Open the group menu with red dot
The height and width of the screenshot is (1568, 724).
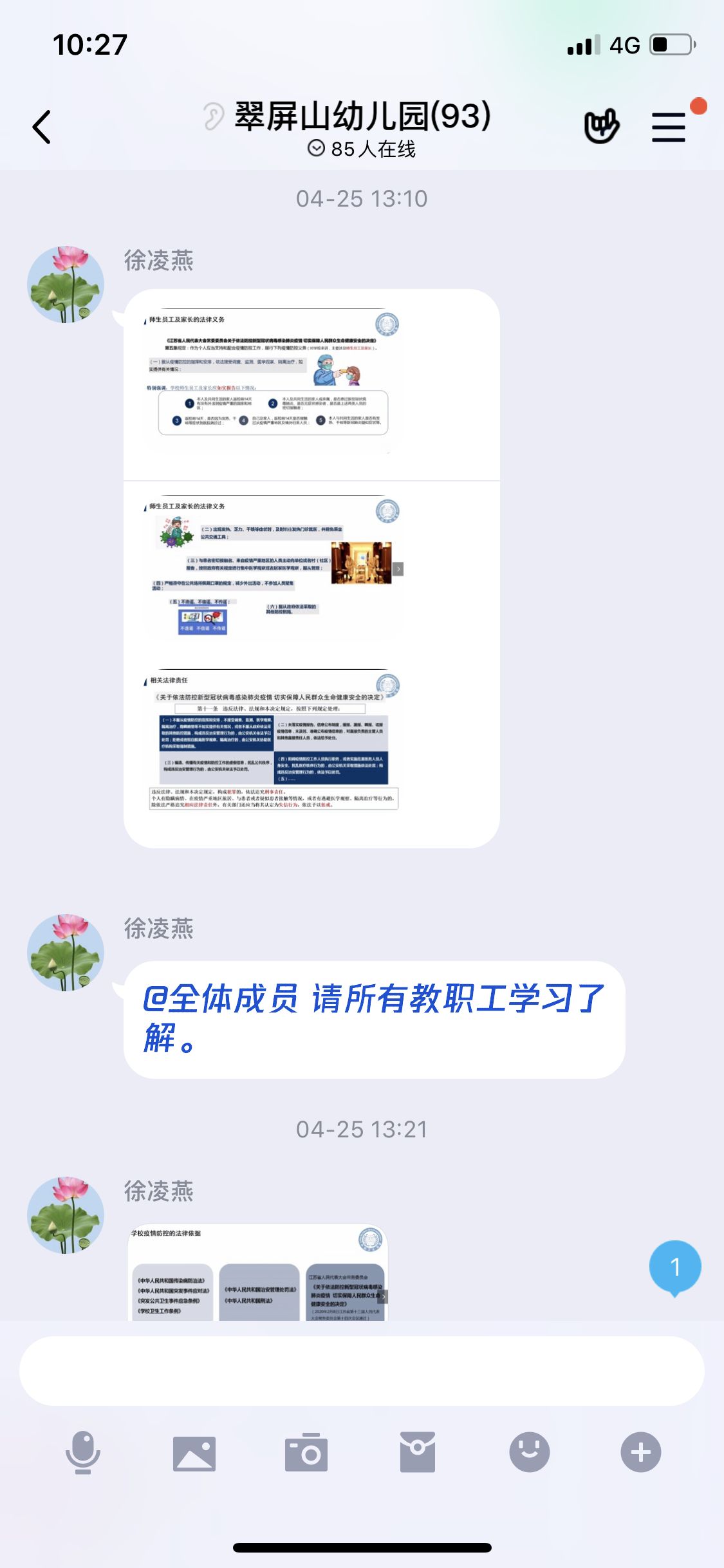[669, 127]
